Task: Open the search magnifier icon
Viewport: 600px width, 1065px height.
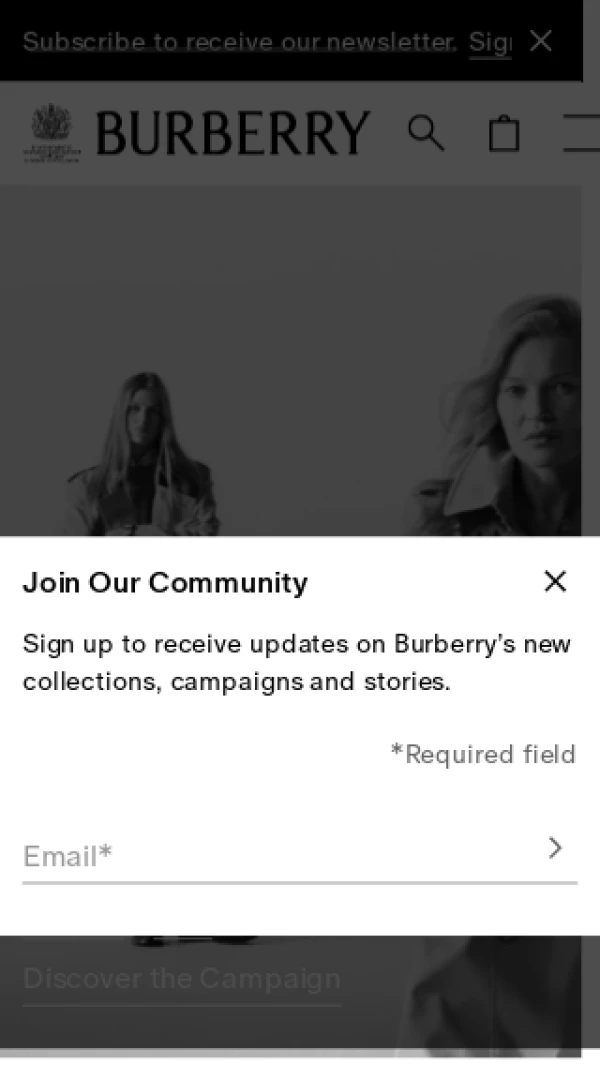Action: (426, 132)
